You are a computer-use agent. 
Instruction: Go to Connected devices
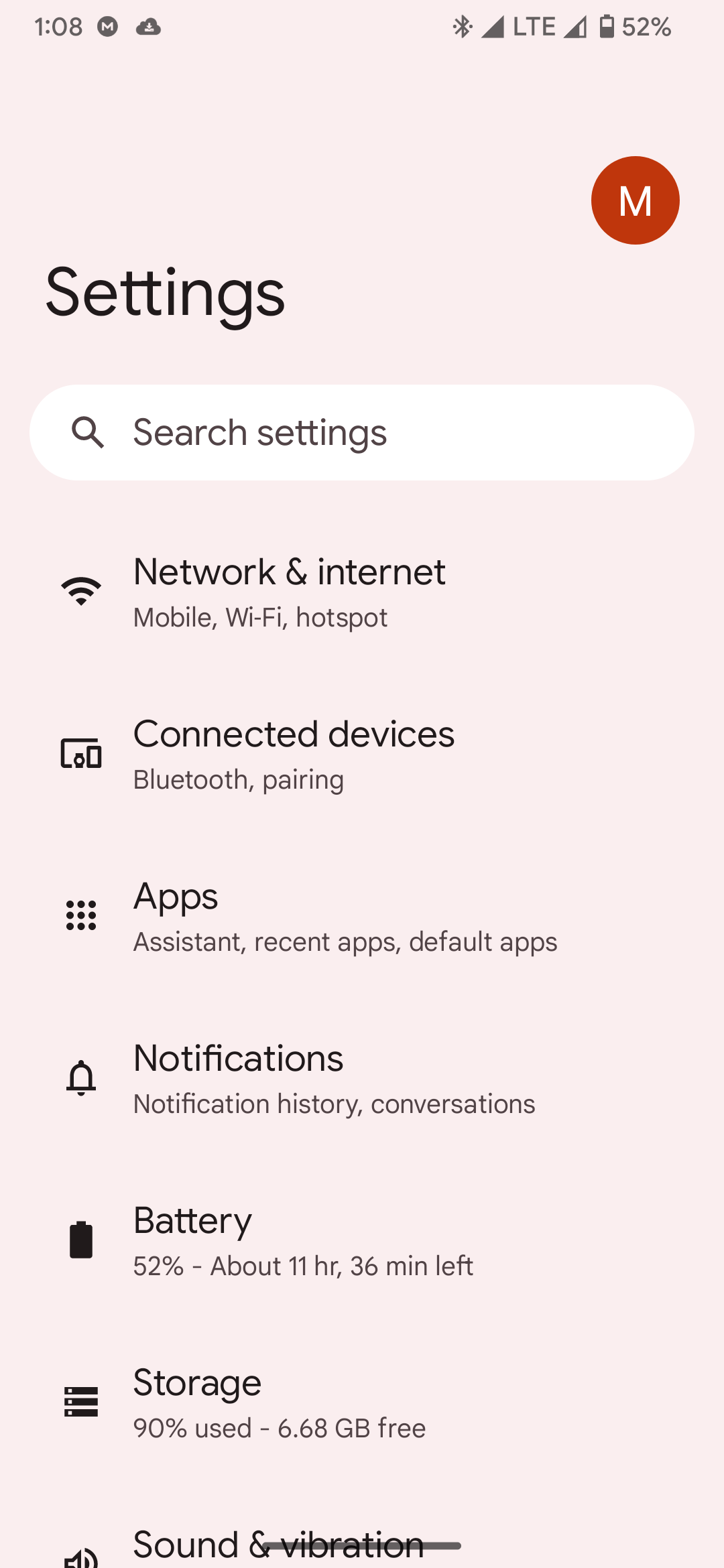pos(294,754)
